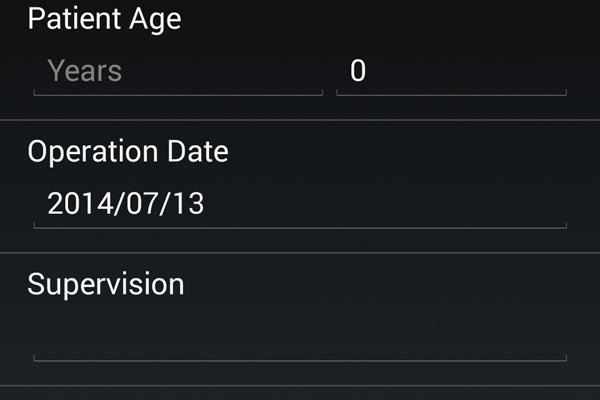This screenshot has width=600, height=400.
Task: Edit the Patient Age field showing 0
Action: 451,72
